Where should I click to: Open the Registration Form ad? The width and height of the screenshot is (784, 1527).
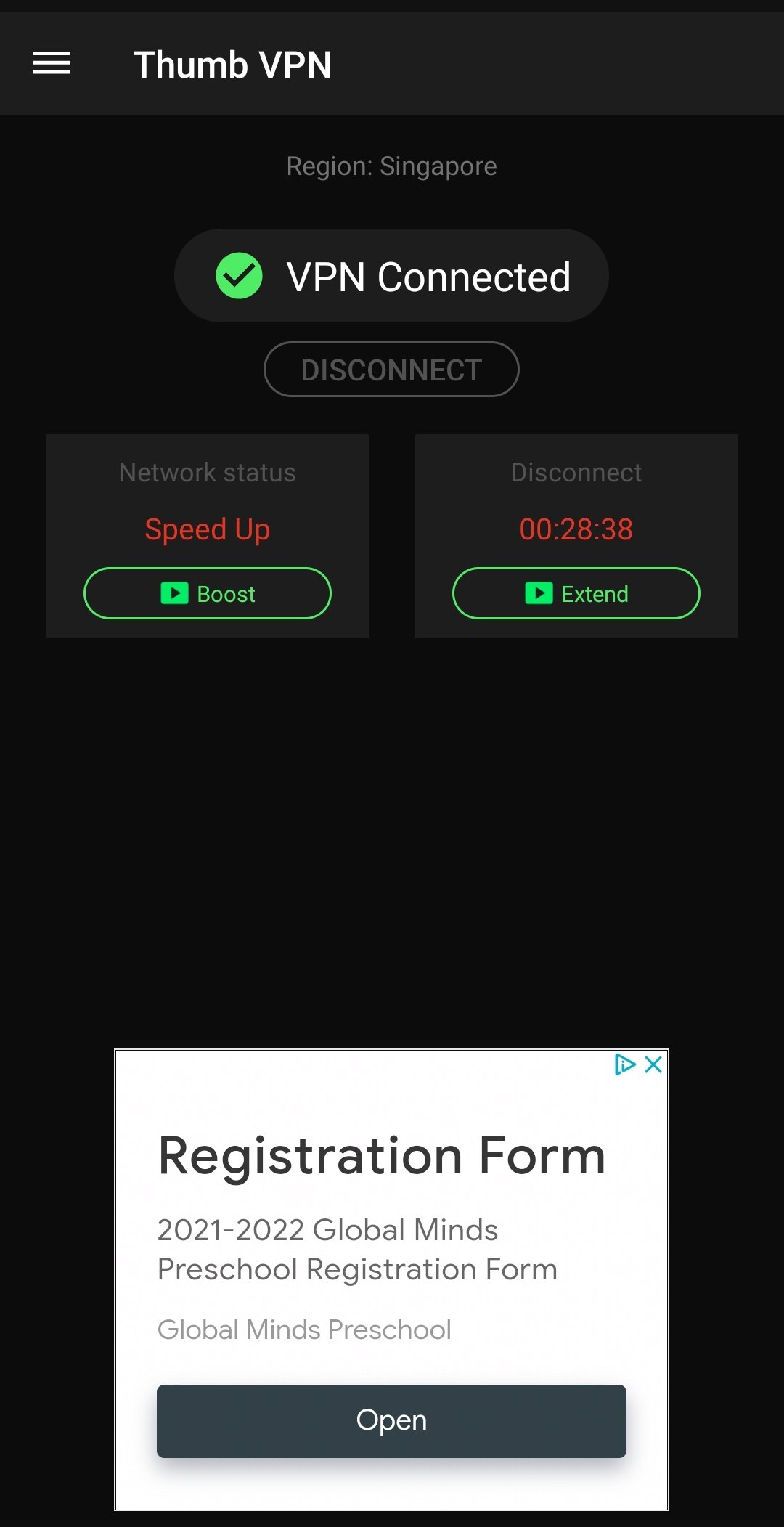pos(391,1421)
